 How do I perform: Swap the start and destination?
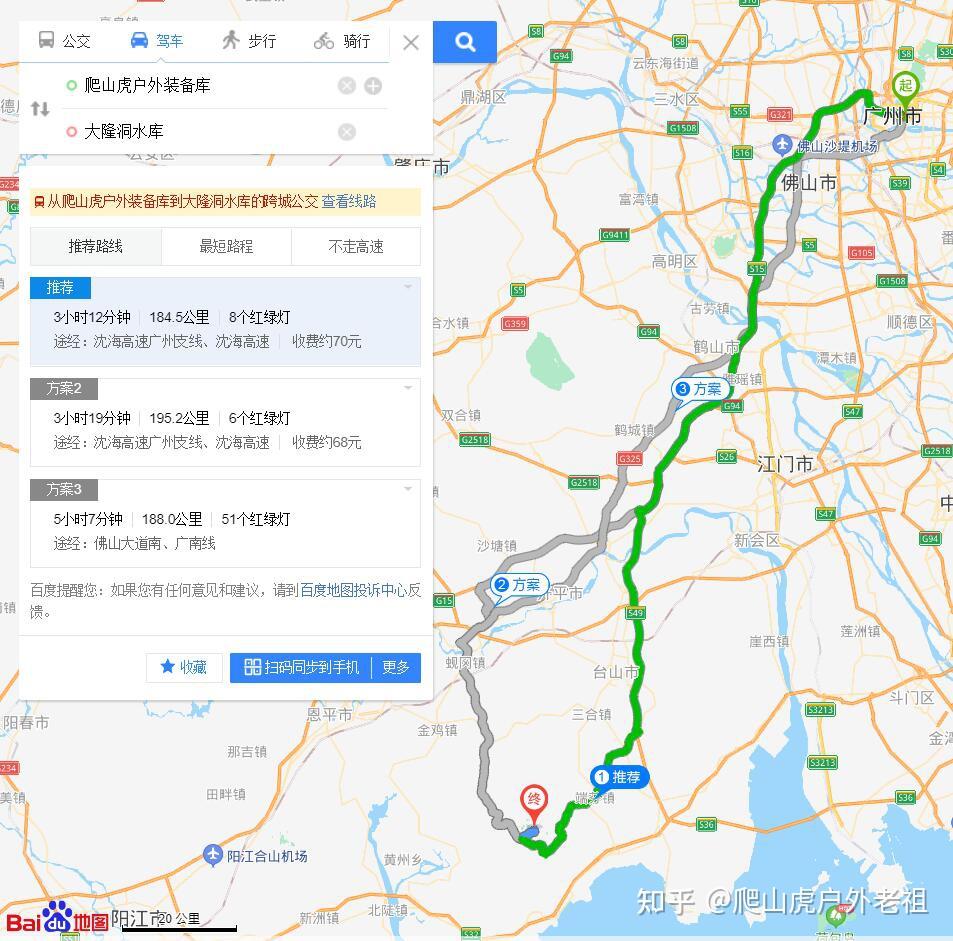click(x=40, y=109)
